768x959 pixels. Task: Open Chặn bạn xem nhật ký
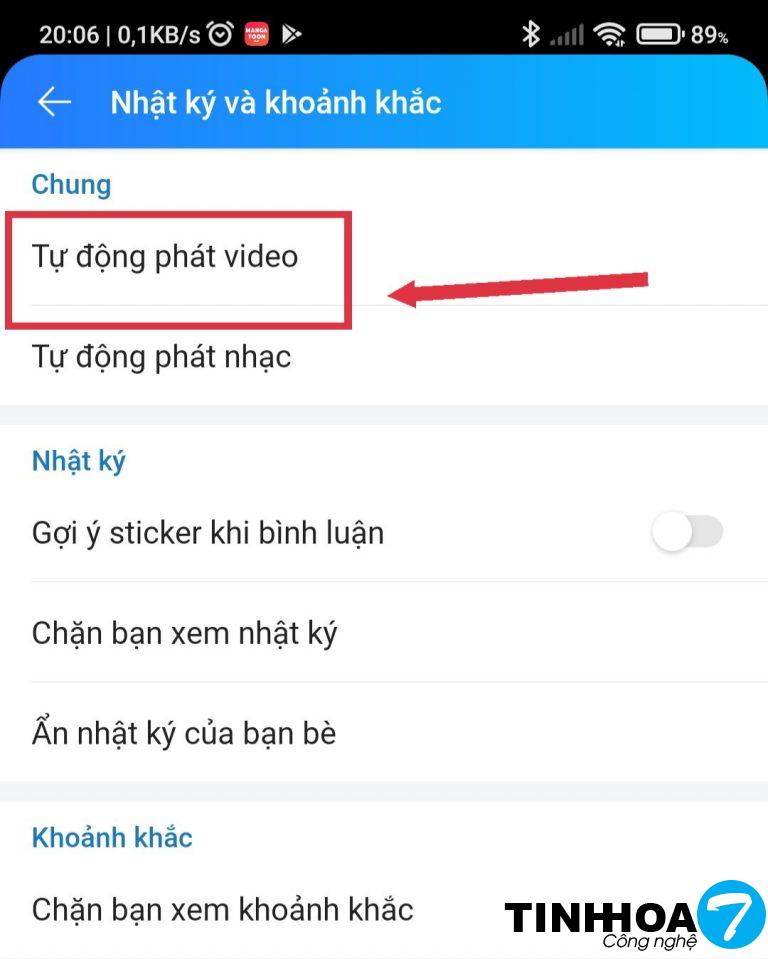[185, 633]
